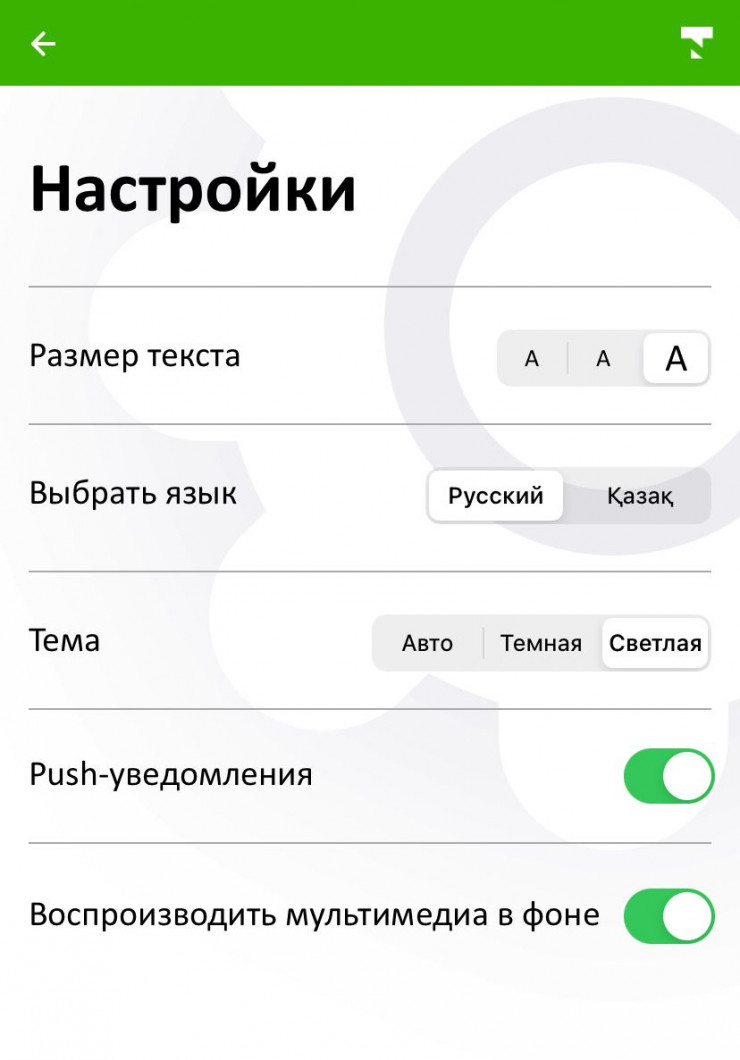Switch language to Қазақ
The width and height of the screenshot is (740, 1060).
(639, 496)
